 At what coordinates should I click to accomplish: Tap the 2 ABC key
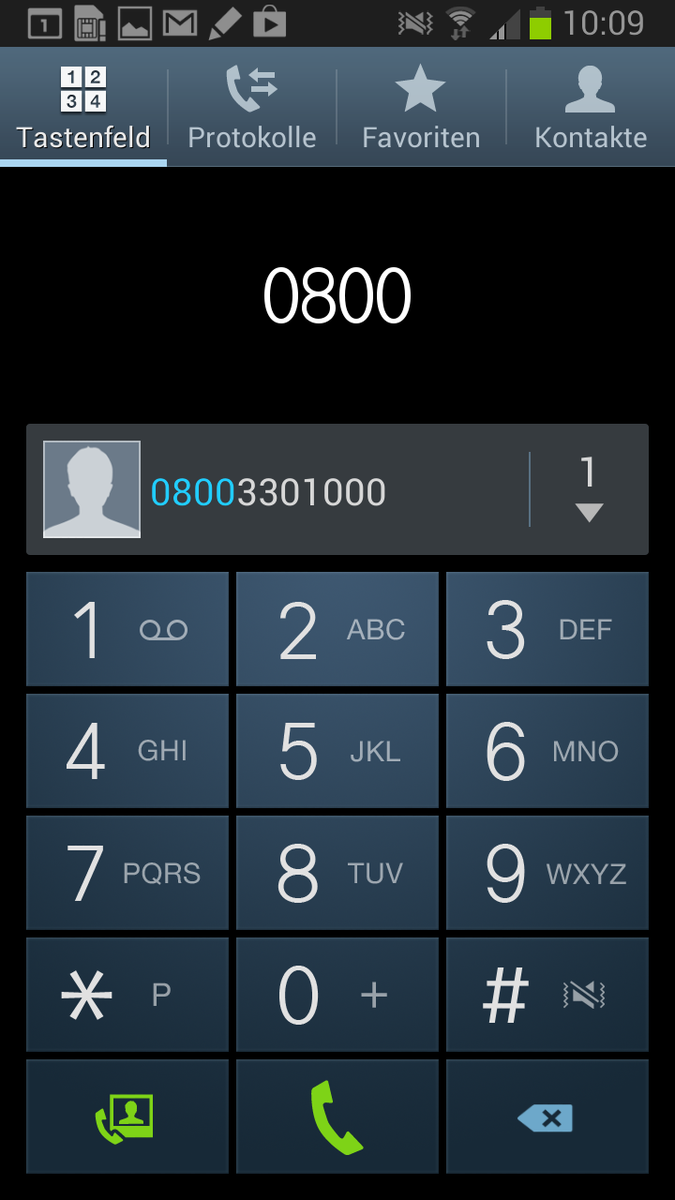(x=337, y=629)
